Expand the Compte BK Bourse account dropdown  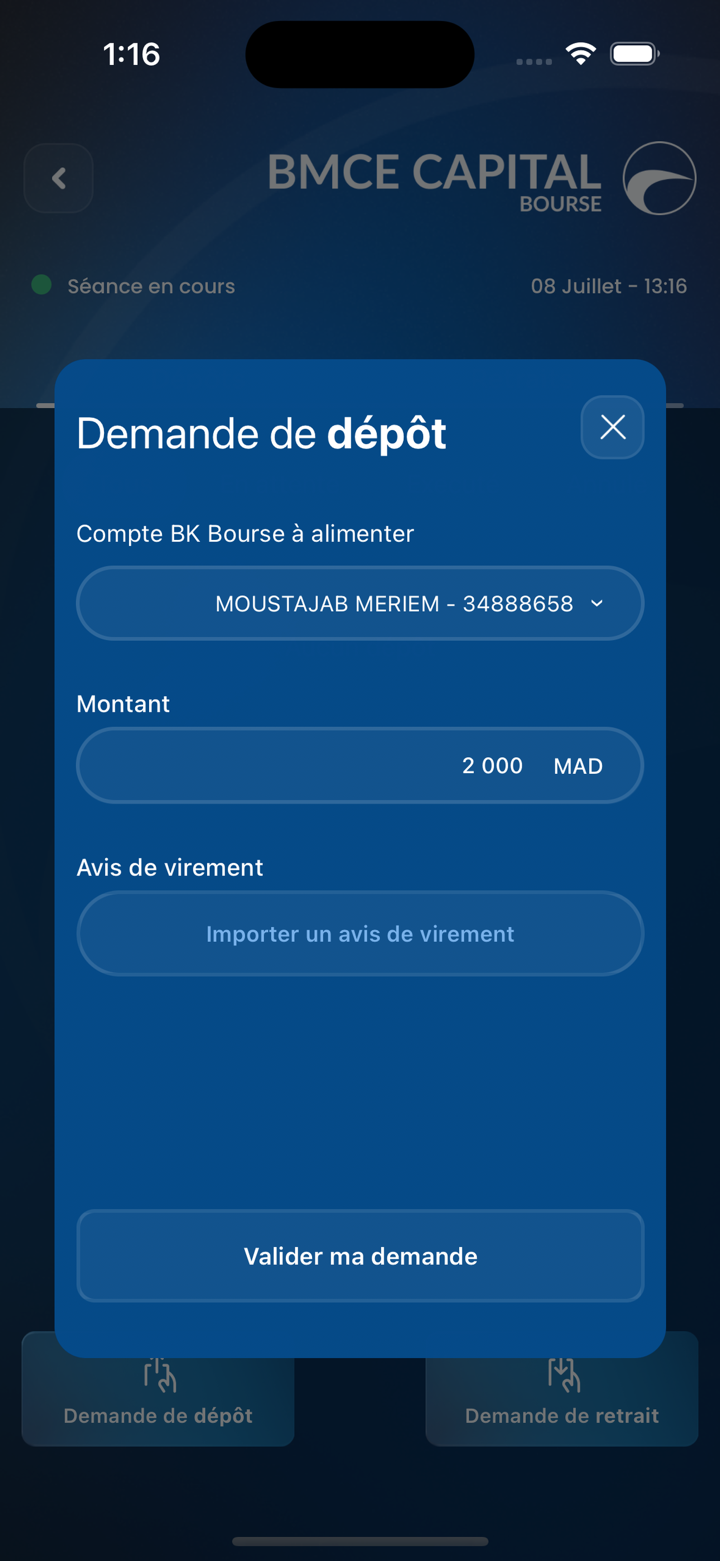click(360, 603)
